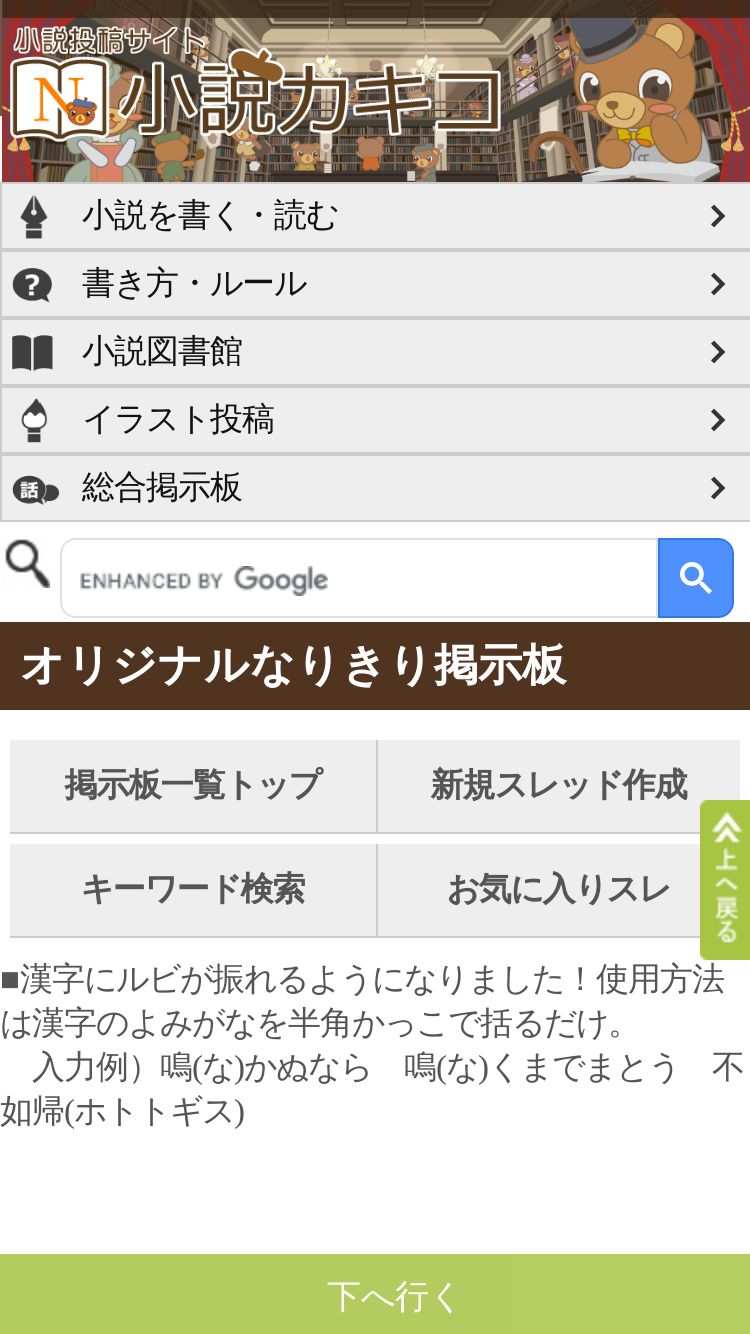750x1334 pixels.
Task: Select 新規スレッド作成 button
Action: tap(559, 786)
